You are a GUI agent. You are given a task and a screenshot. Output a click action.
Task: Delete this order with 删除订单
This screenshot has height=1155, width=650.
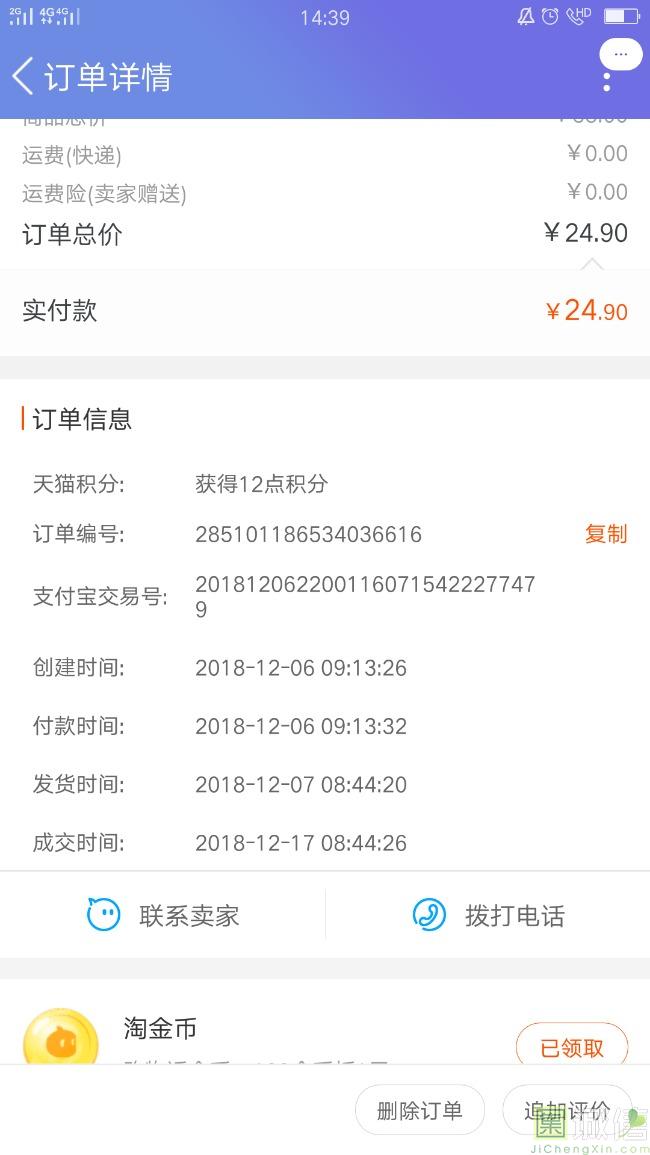(420, 1110)
